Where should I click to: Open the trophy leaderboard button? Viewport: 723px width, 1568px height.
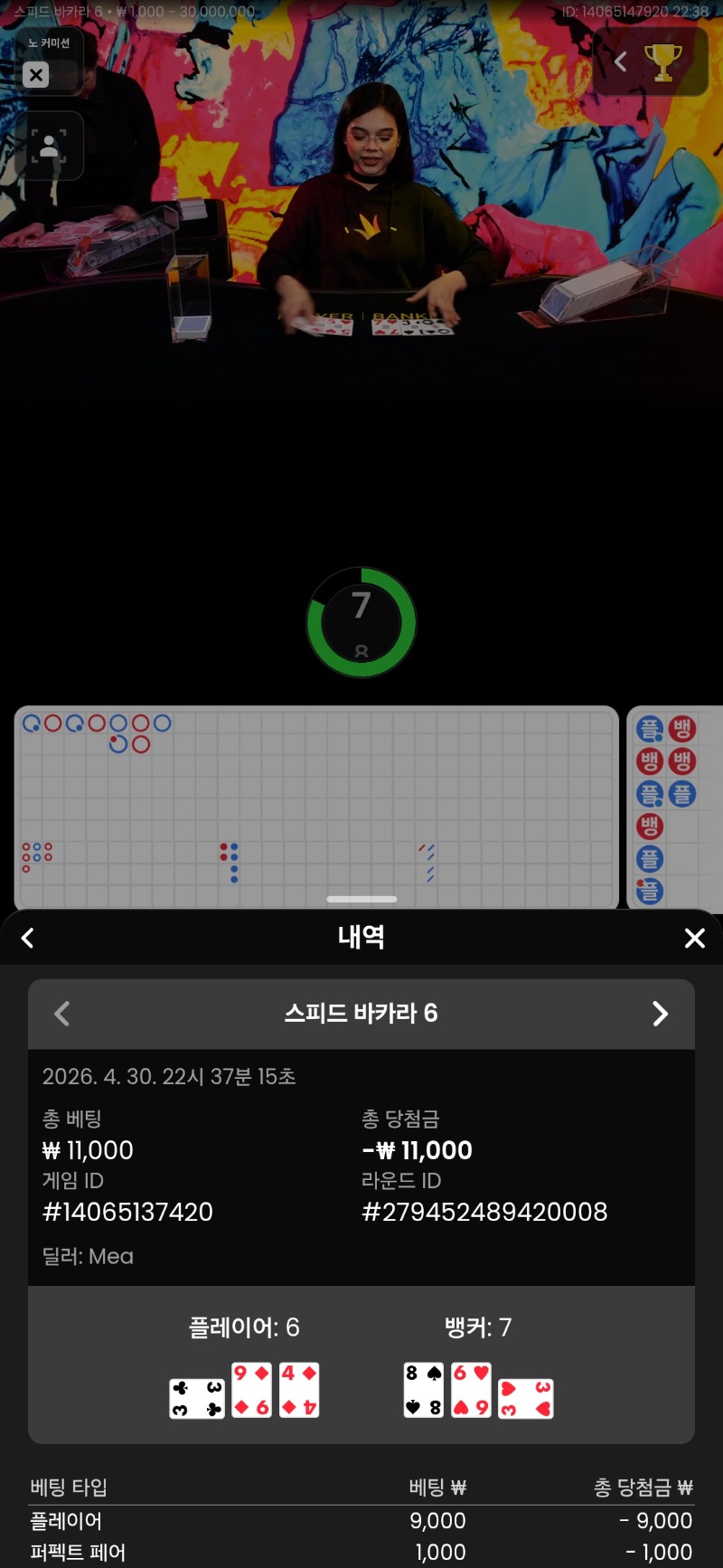(x=662, y=61)
